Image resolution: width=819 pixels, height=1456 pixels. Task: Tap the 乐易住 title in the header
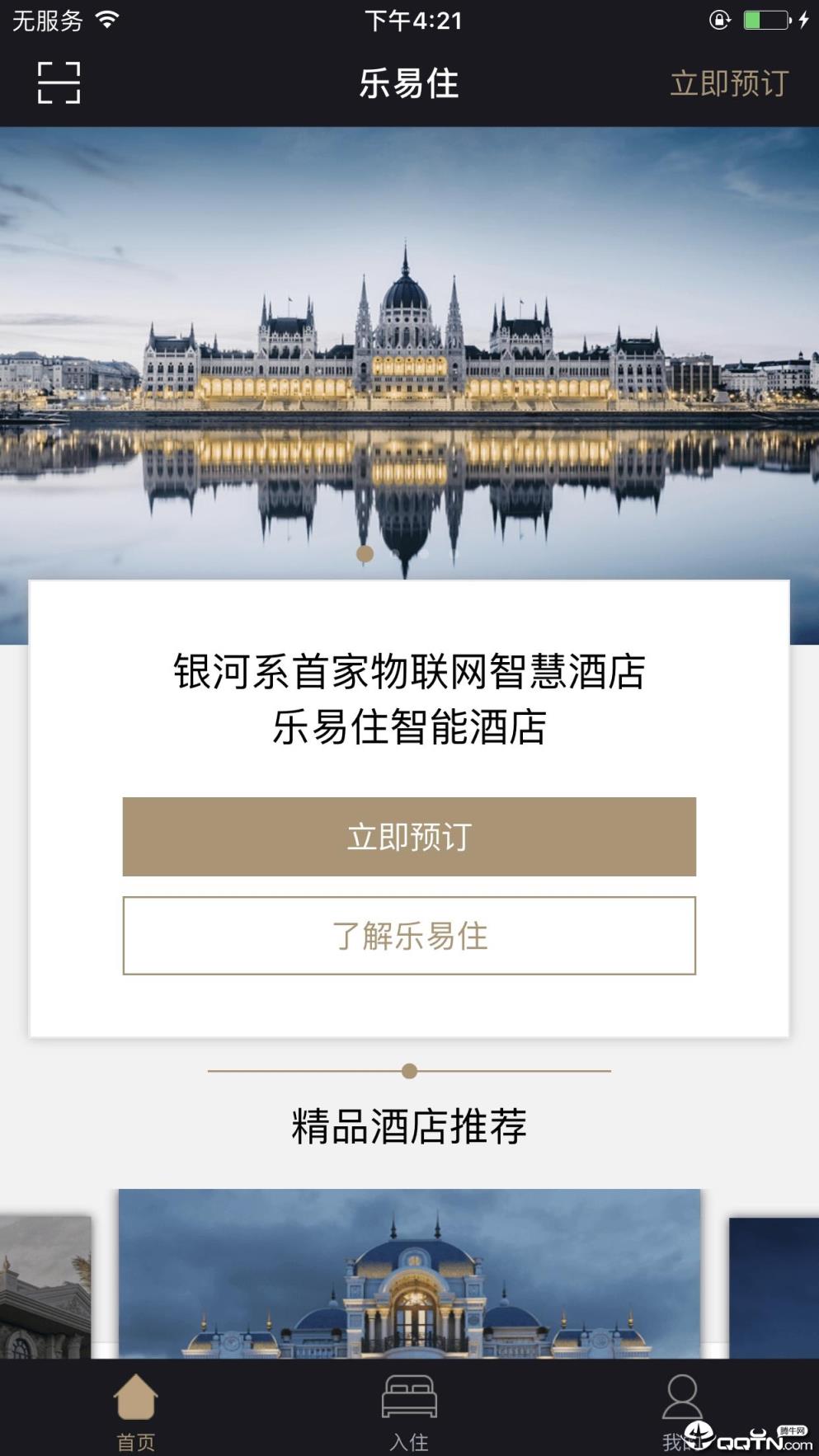coord(409,82)
